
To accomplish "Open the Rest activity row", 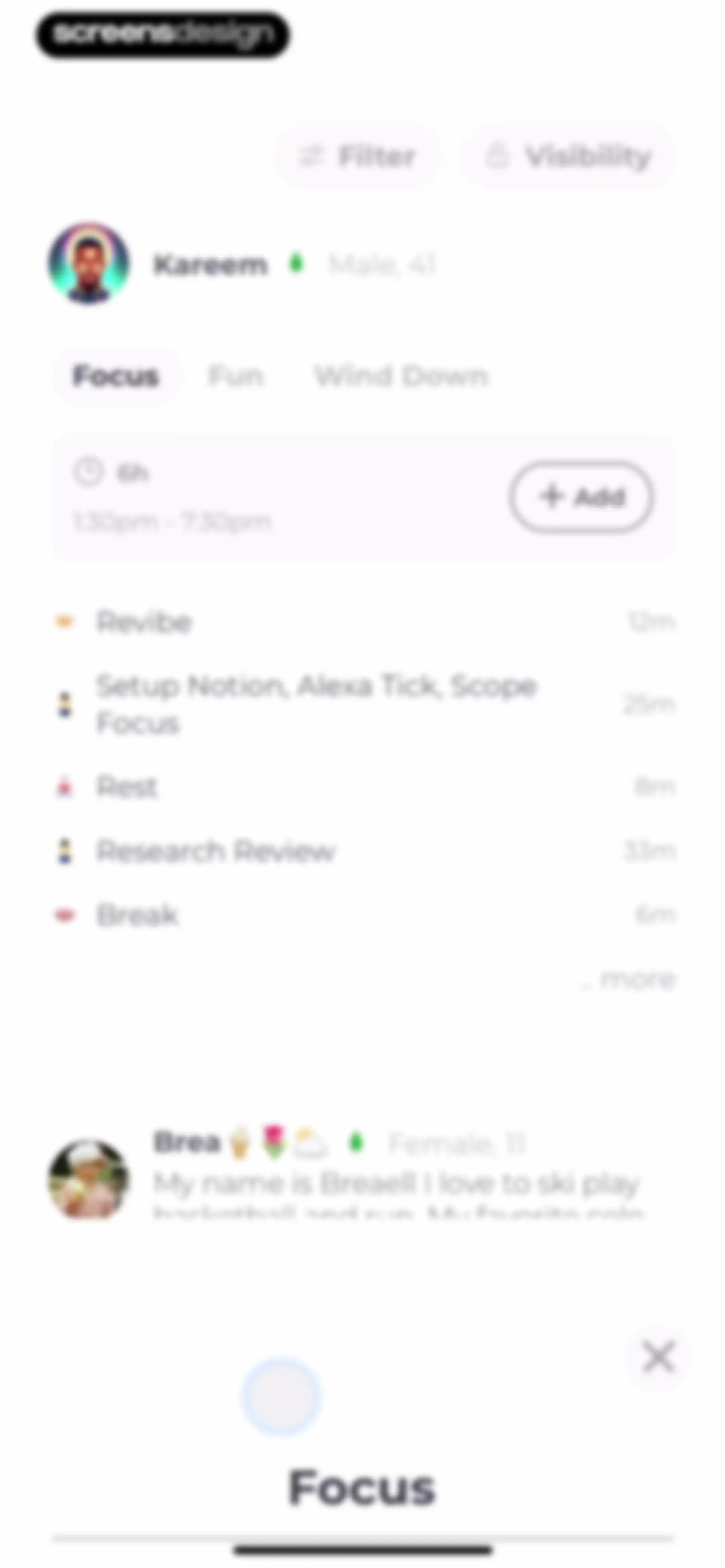I will (365, 787).
